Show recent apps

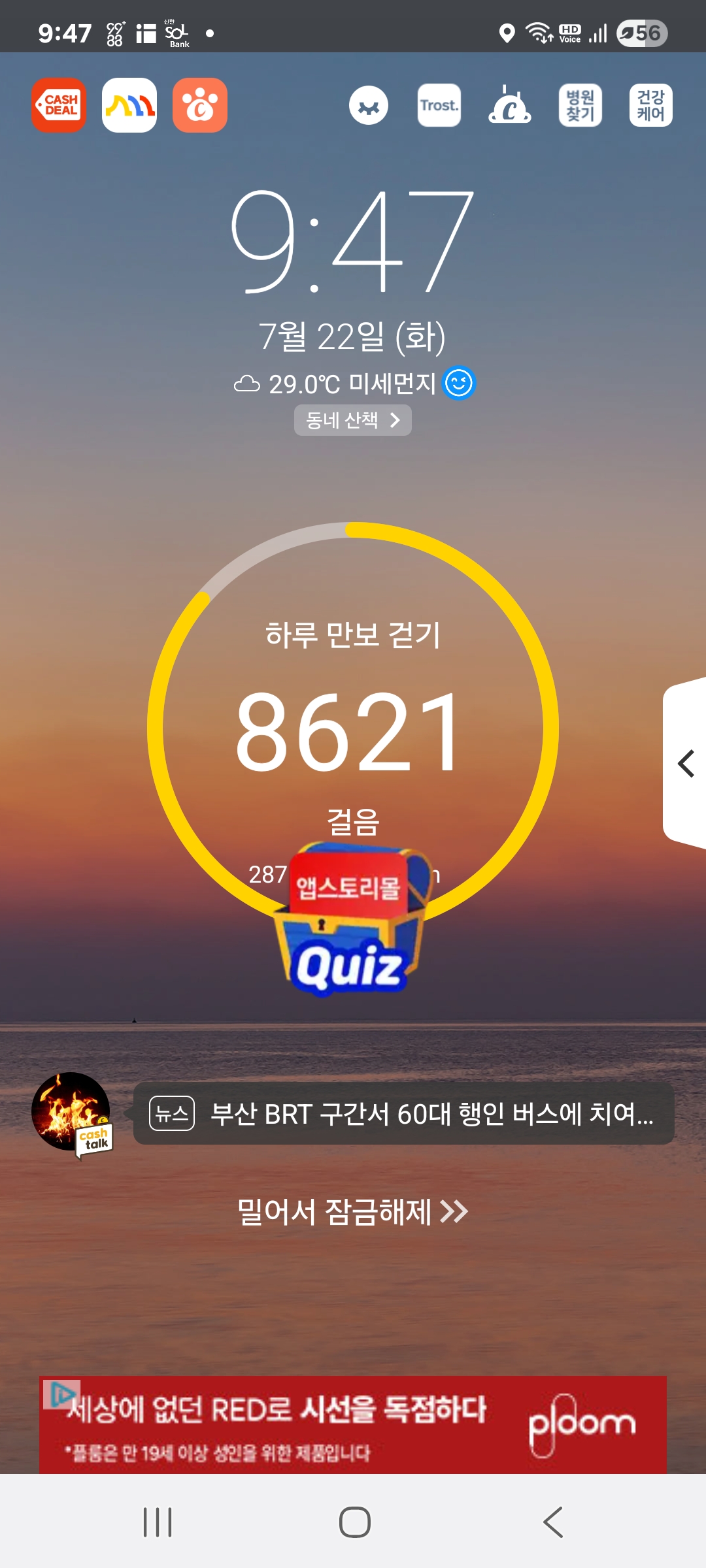pos(158,1522)
